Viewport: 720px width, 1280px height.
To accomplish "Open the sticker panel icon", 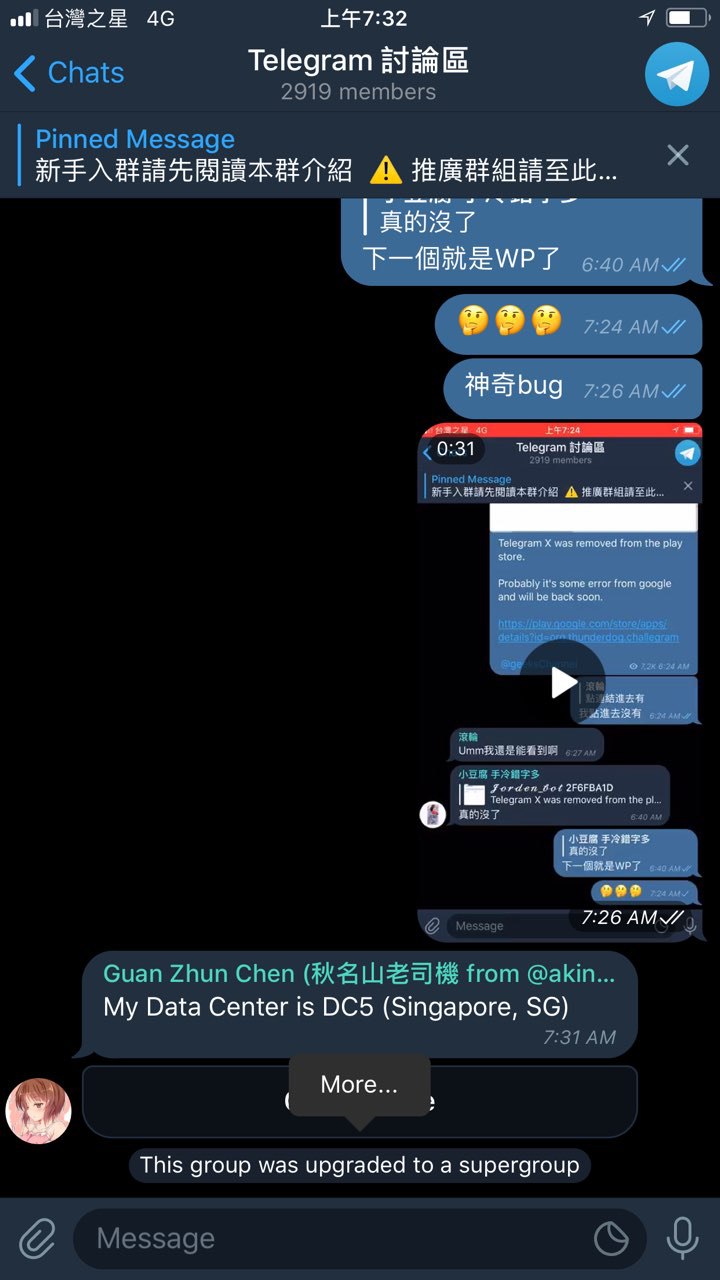I will [x=611, y=1238].
